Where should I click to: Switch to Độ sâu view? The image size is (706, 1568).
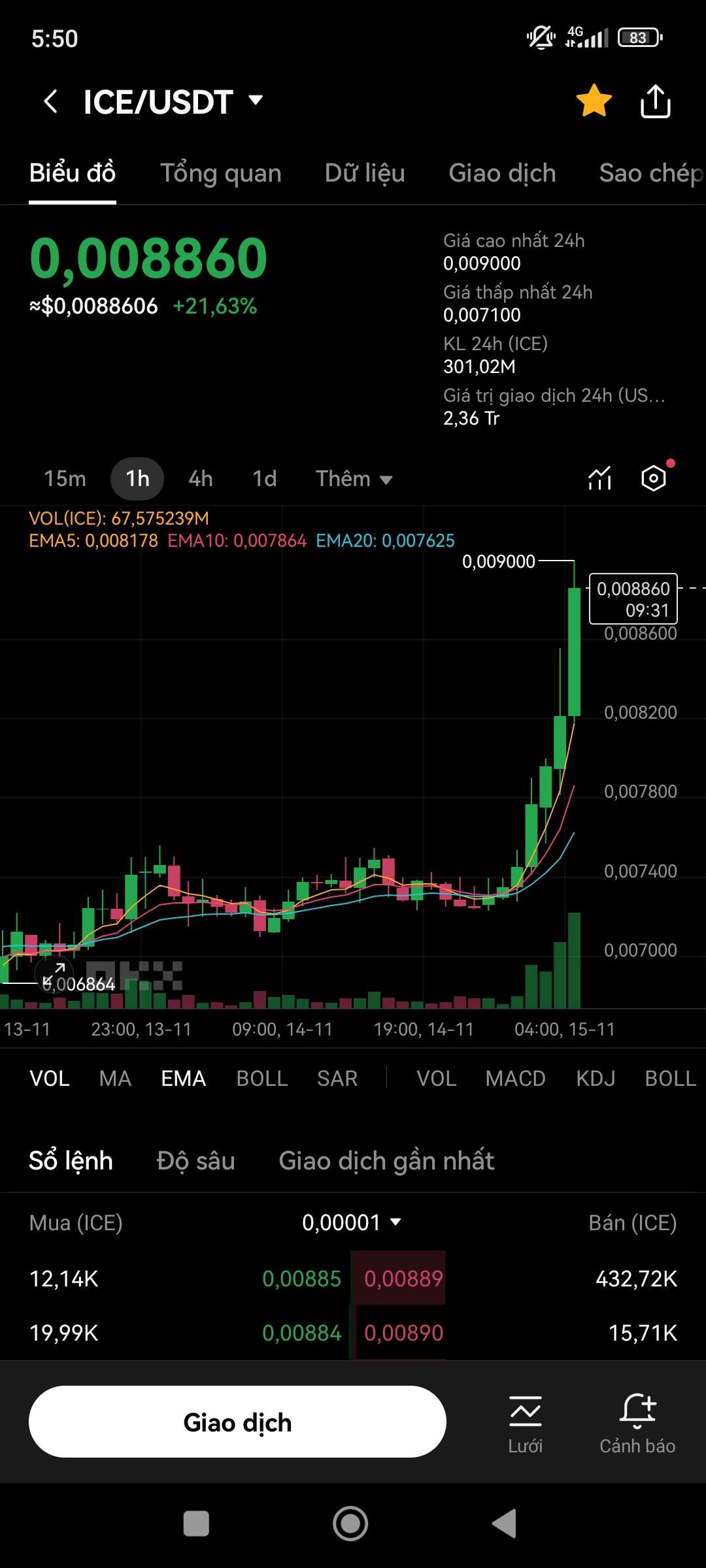pyautogui.click(x=195, y=1161)
